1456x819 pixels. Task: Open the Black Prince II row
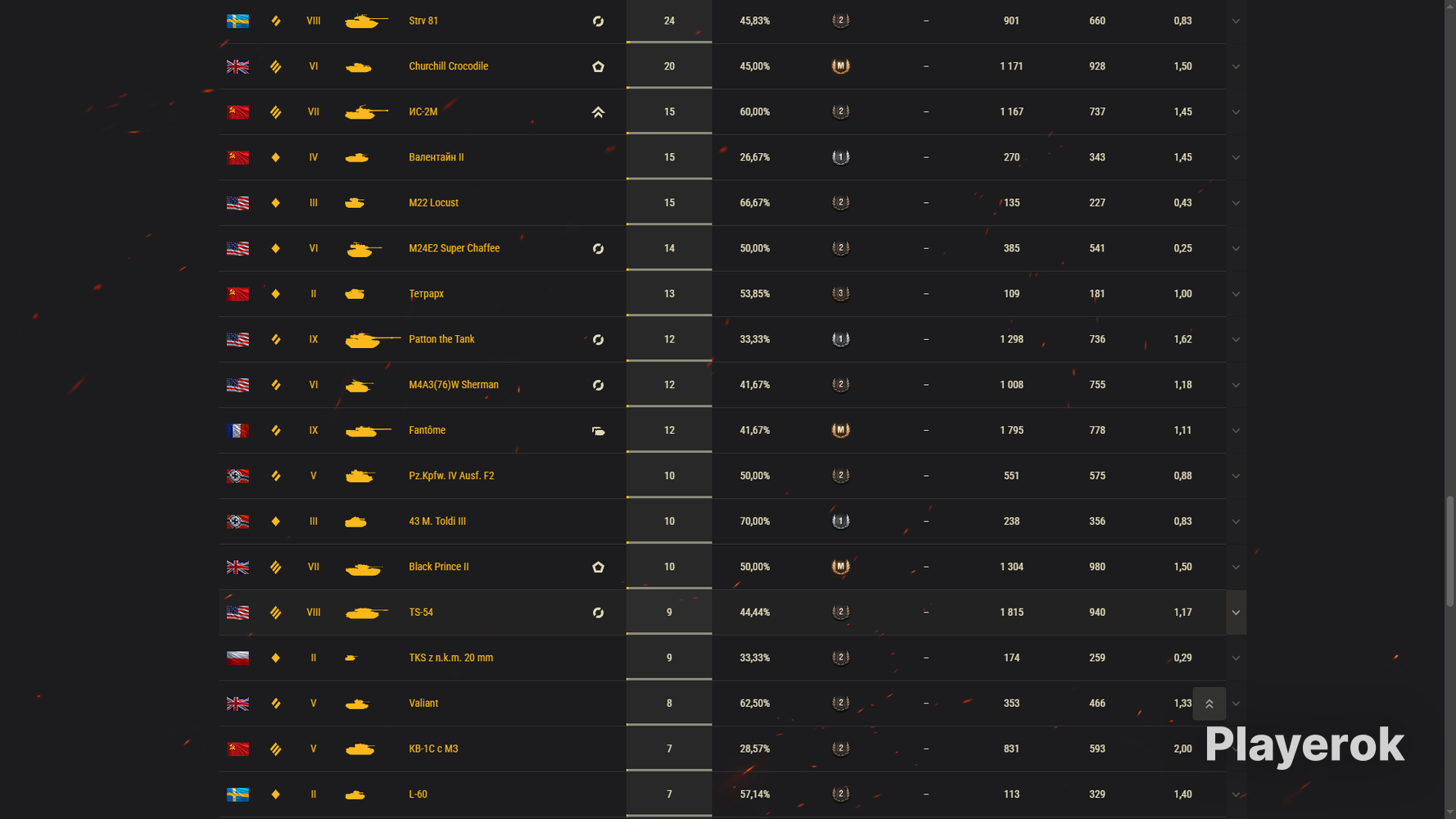732,567
